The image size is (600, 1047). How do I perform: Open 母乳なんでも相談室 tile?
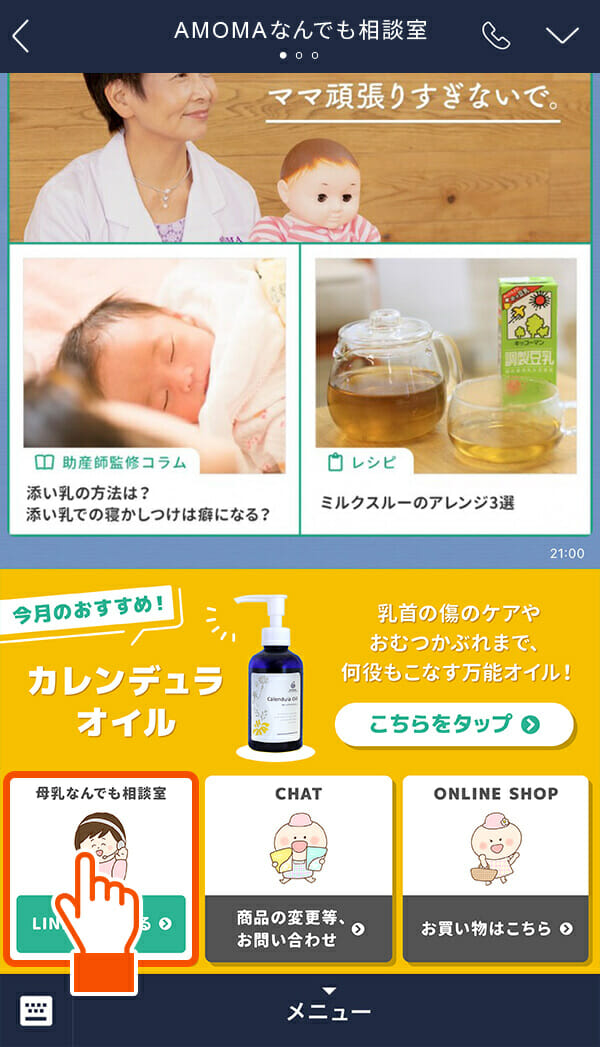(x=101, y=869)
